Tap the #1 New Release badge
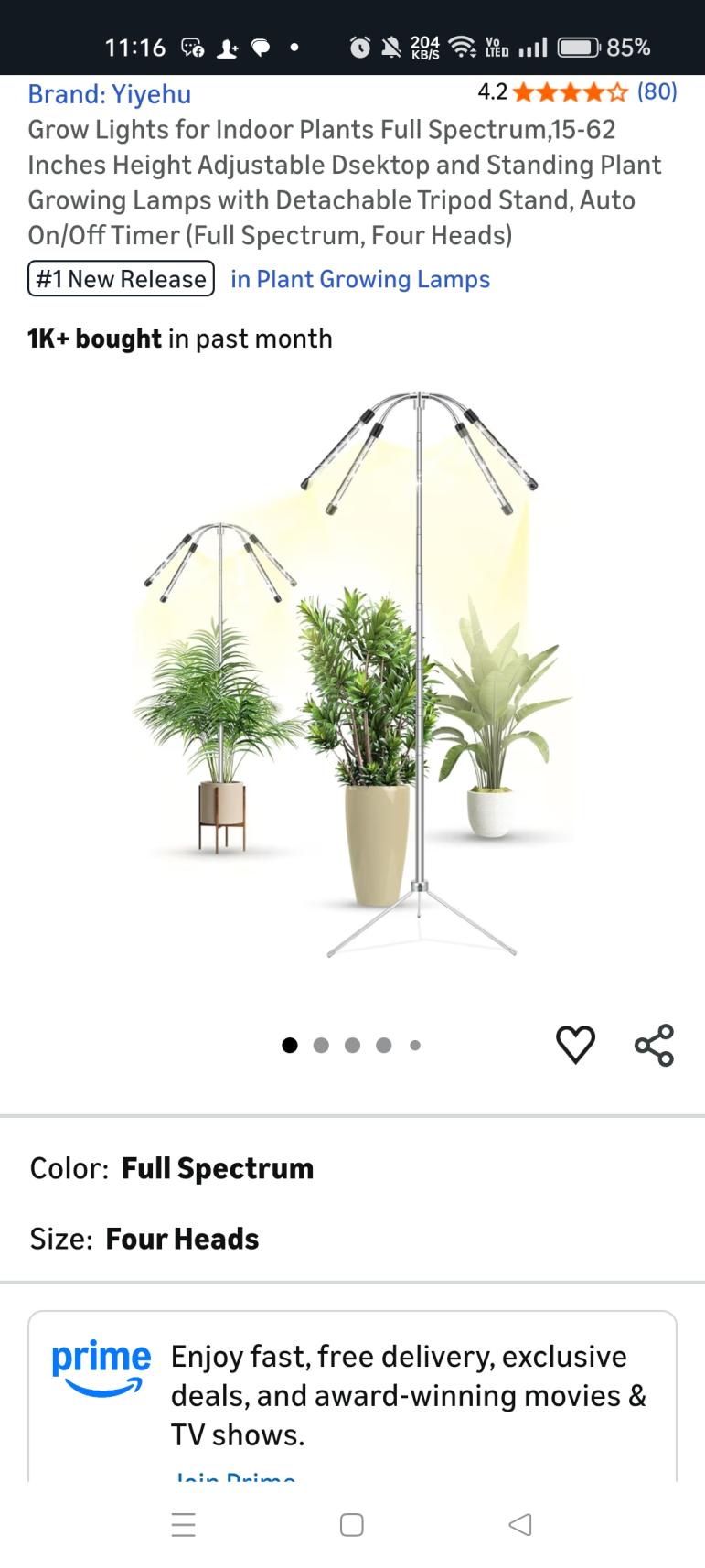This screenshot has height=1568, width=705. coord(122,279)
